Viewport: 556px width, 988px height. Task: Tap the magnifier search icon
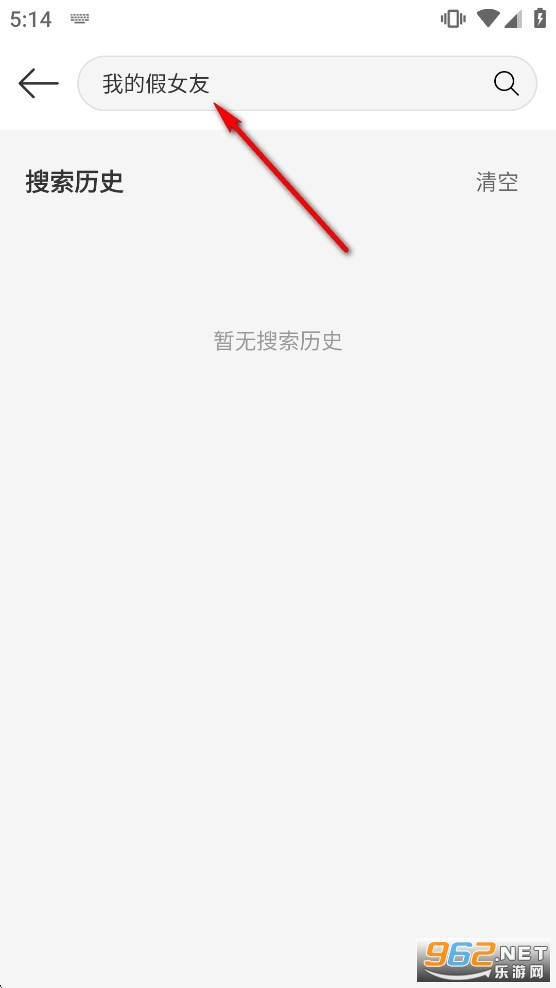point(506,83)
